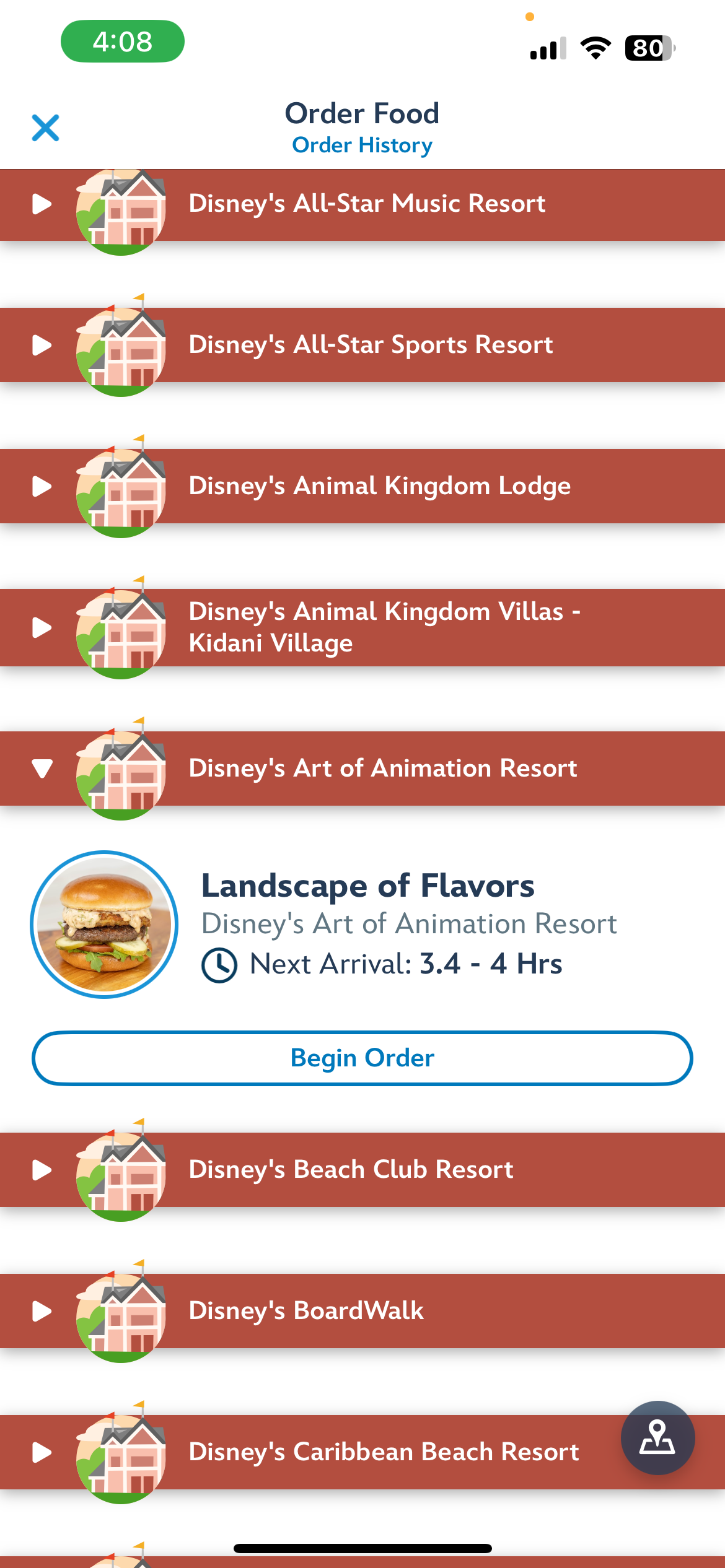Close the Order Food screen
Image resolution: width=725 pixels, height=1568 pixels.
point(45,128)
